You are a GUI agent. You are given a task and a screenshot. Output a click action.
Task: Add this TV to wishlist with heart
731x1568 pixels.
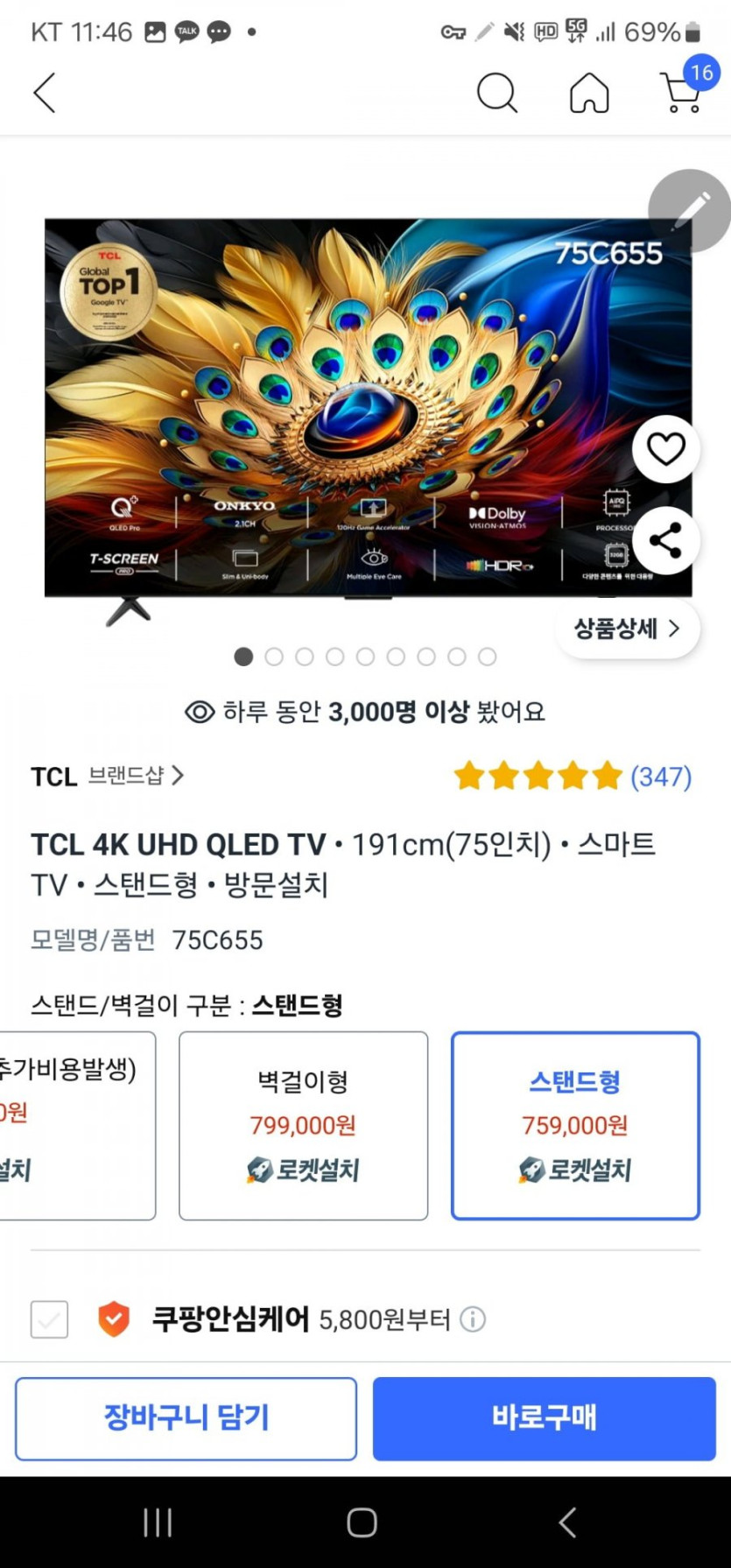click(665, 449)
